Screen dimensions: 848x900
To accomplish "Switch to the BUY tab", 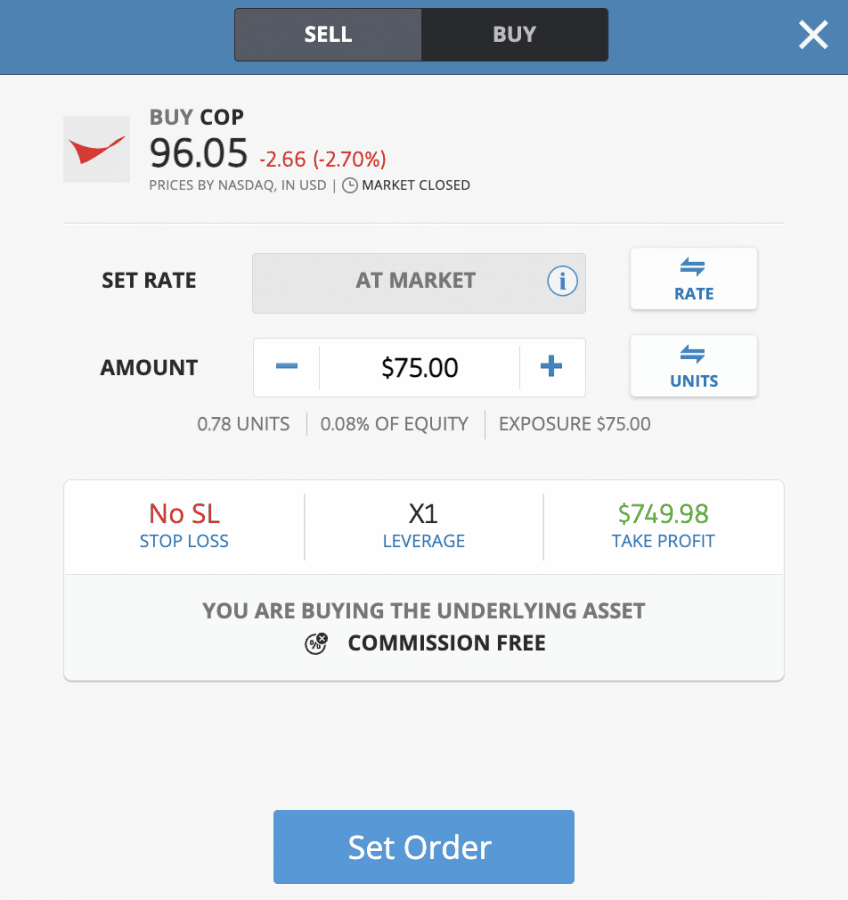I will click(513, 34).
